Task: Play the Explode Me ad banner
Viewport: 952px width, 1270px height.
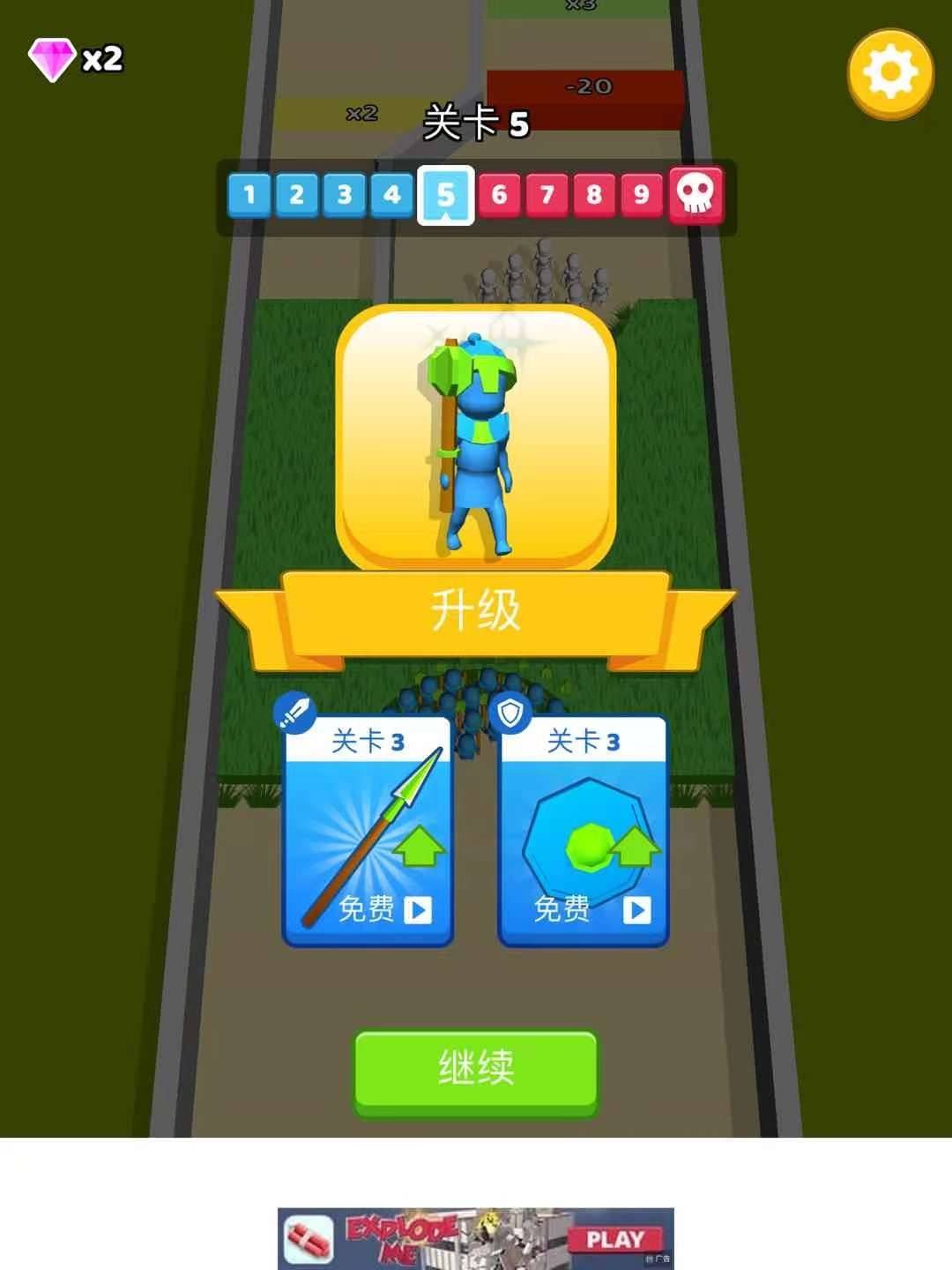Action: pyautogui.click(x=614, y=1239)
